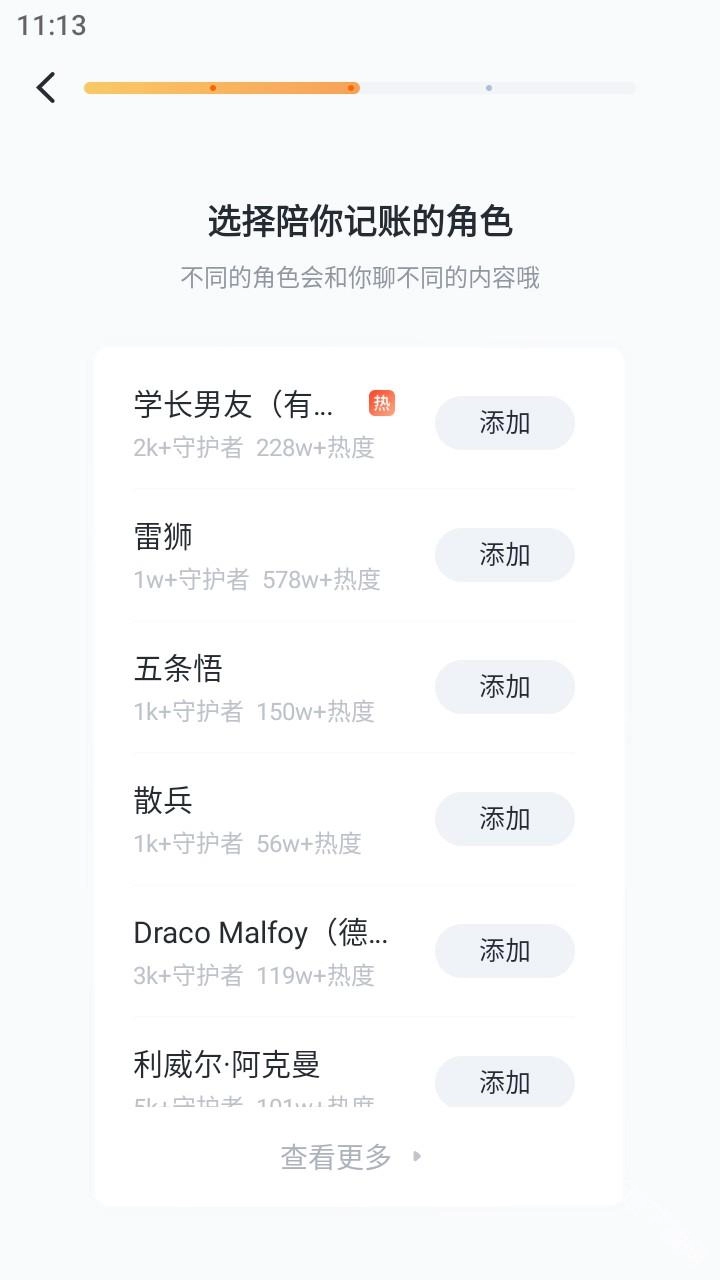Viewport: 720px width, 1280px height.
Task: Select the character 散兵 from the list
Action: 162,801
